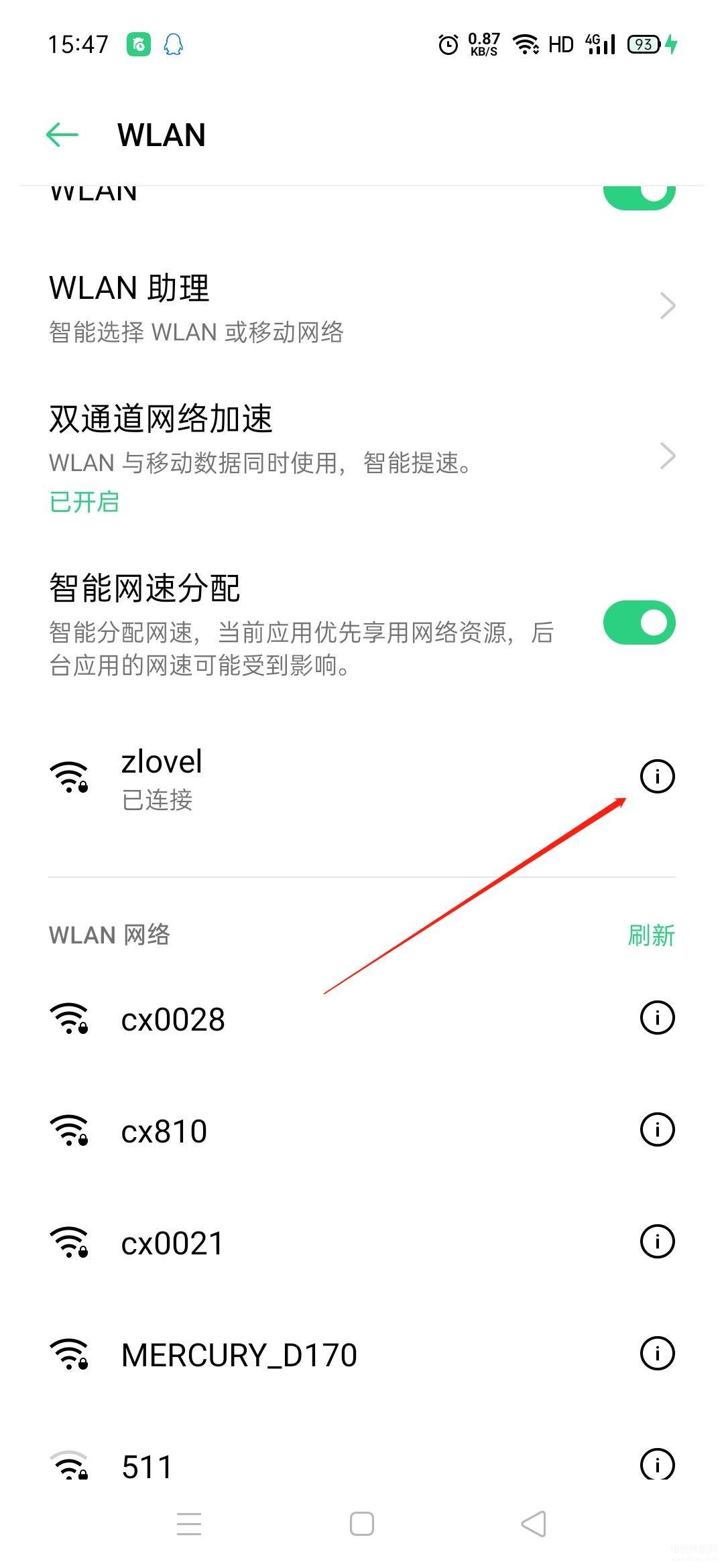Open info icon for zlovel network

coord(657,776)
